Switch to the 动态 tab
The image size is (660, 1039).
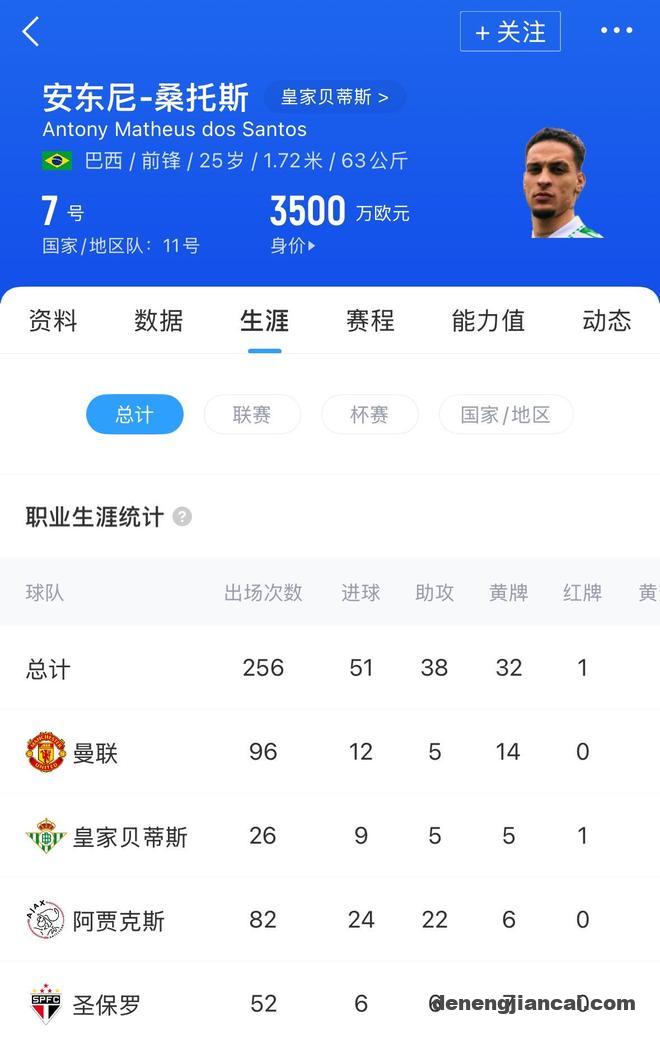(606, 321)
